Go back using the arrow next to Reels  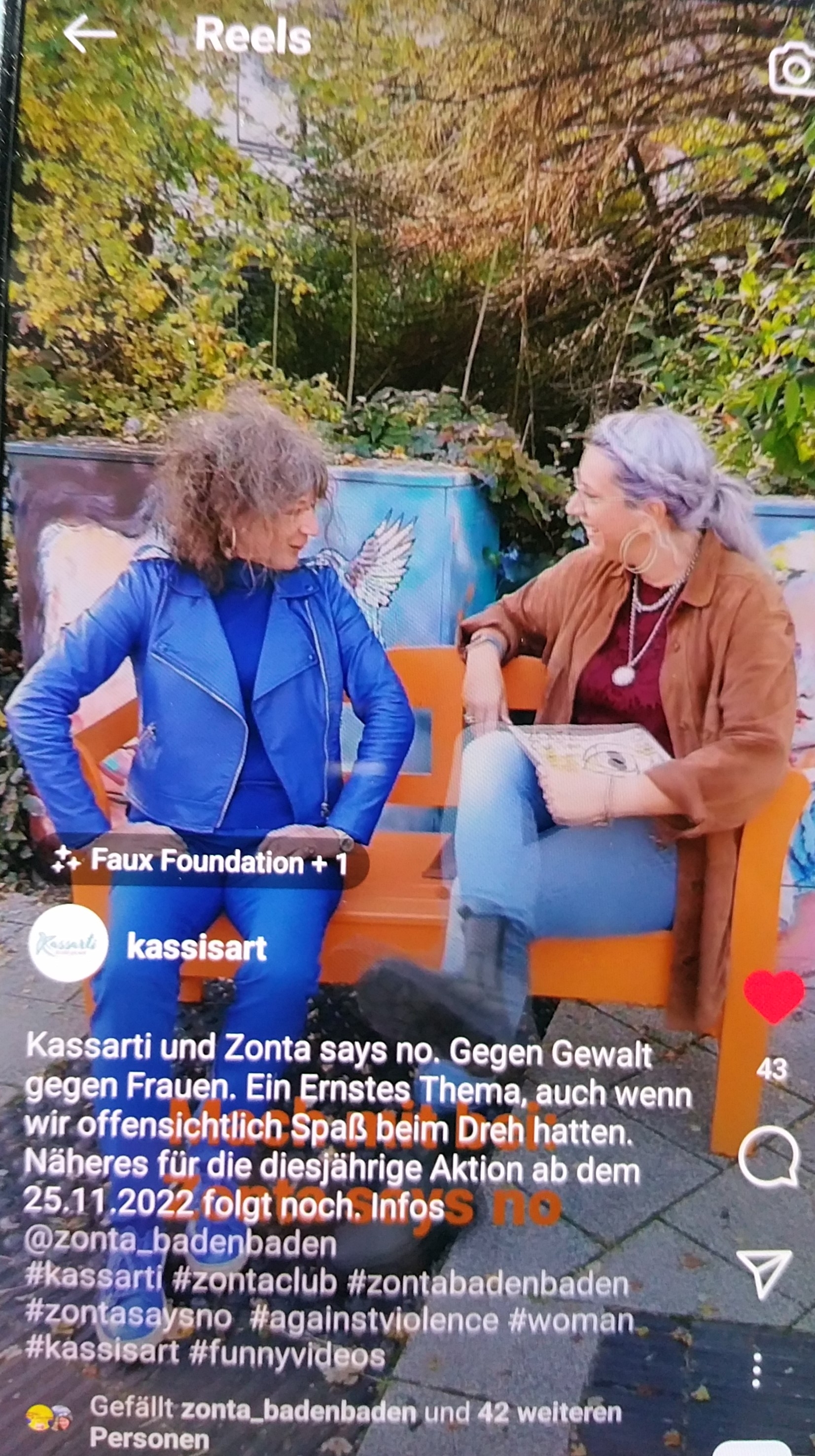[x=89, y=34]
